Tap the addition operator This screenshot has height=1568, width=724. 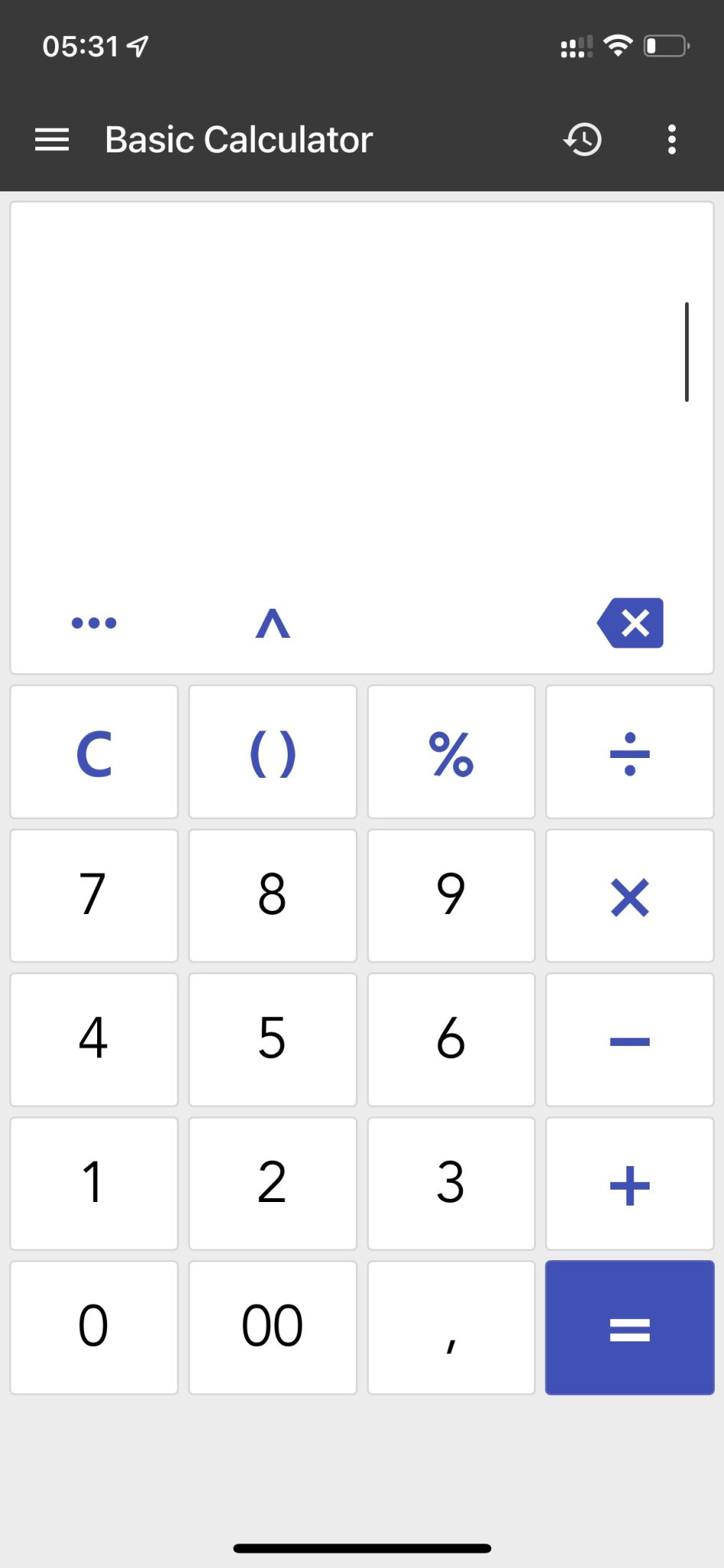(629, 1183)
